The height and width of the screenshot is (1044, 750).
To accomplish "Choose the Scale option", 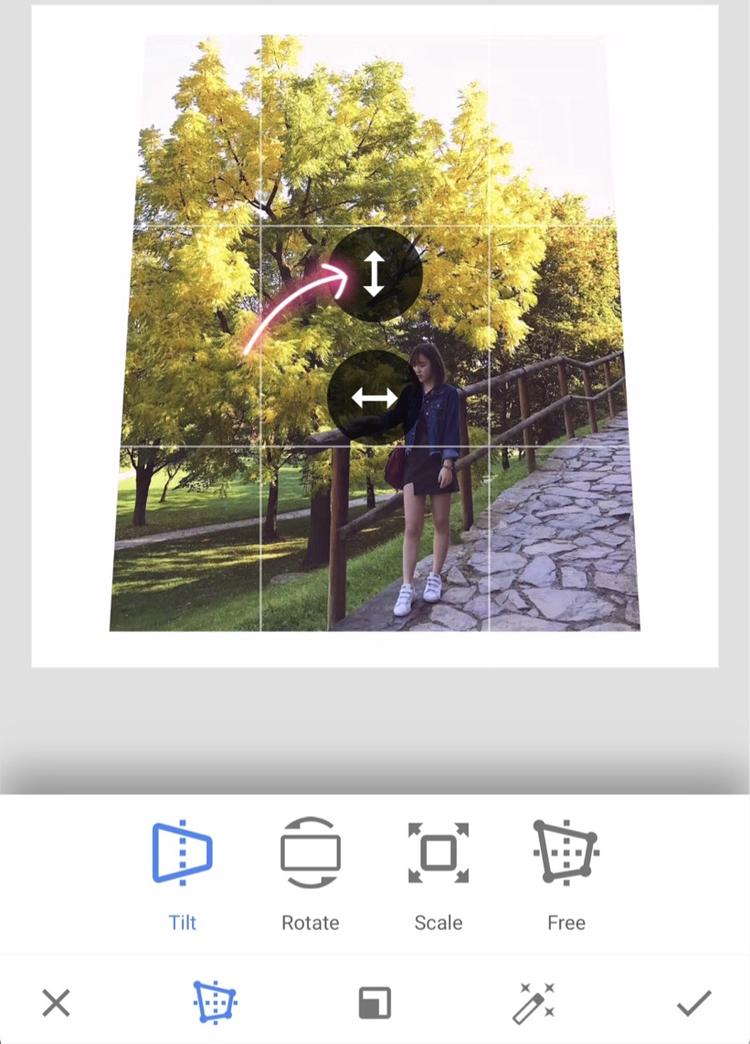I will pyautogui.click(x=438, y=872).
